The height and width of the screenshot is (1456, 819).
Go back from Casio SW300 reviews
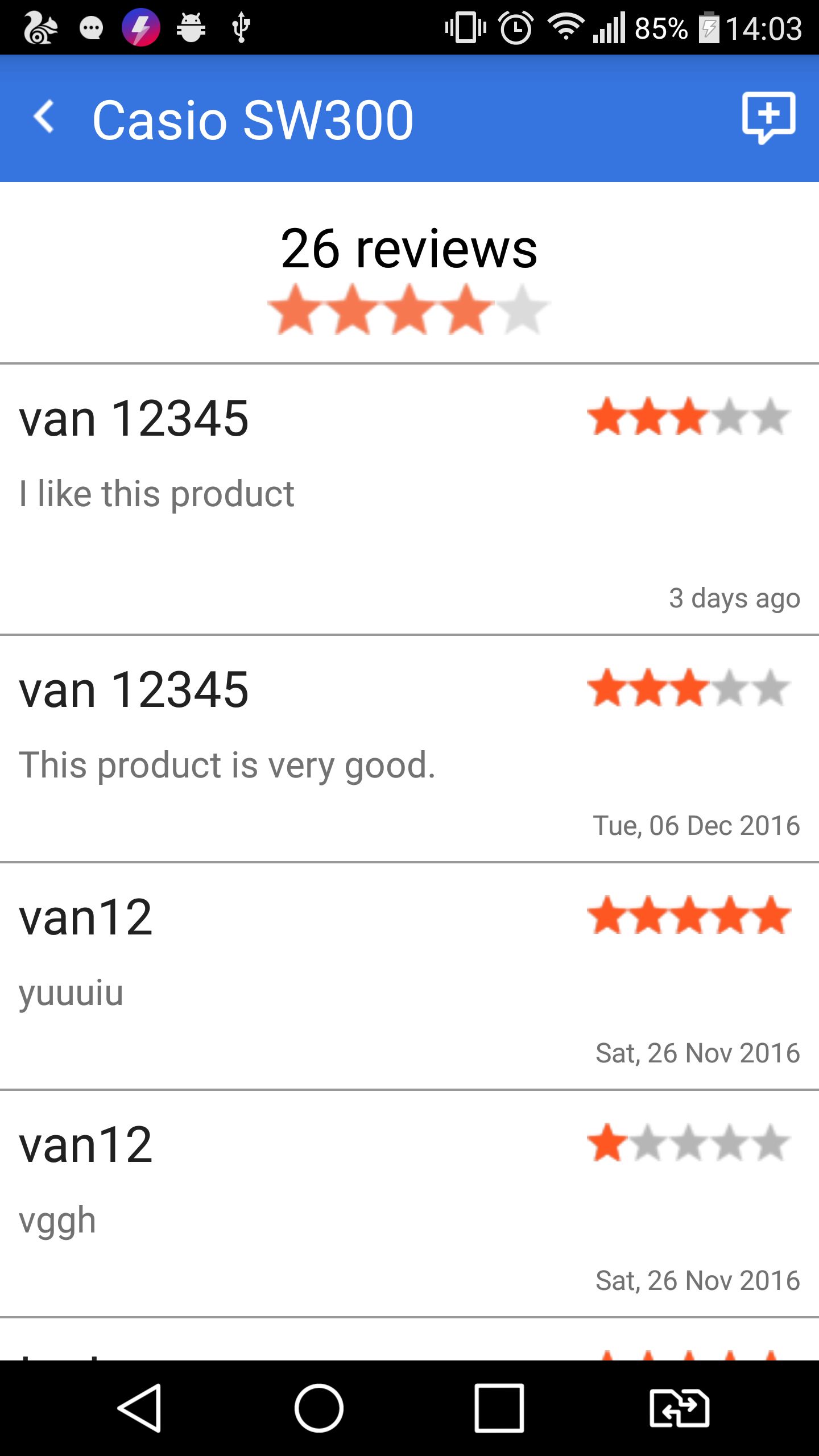coord(44,118)
